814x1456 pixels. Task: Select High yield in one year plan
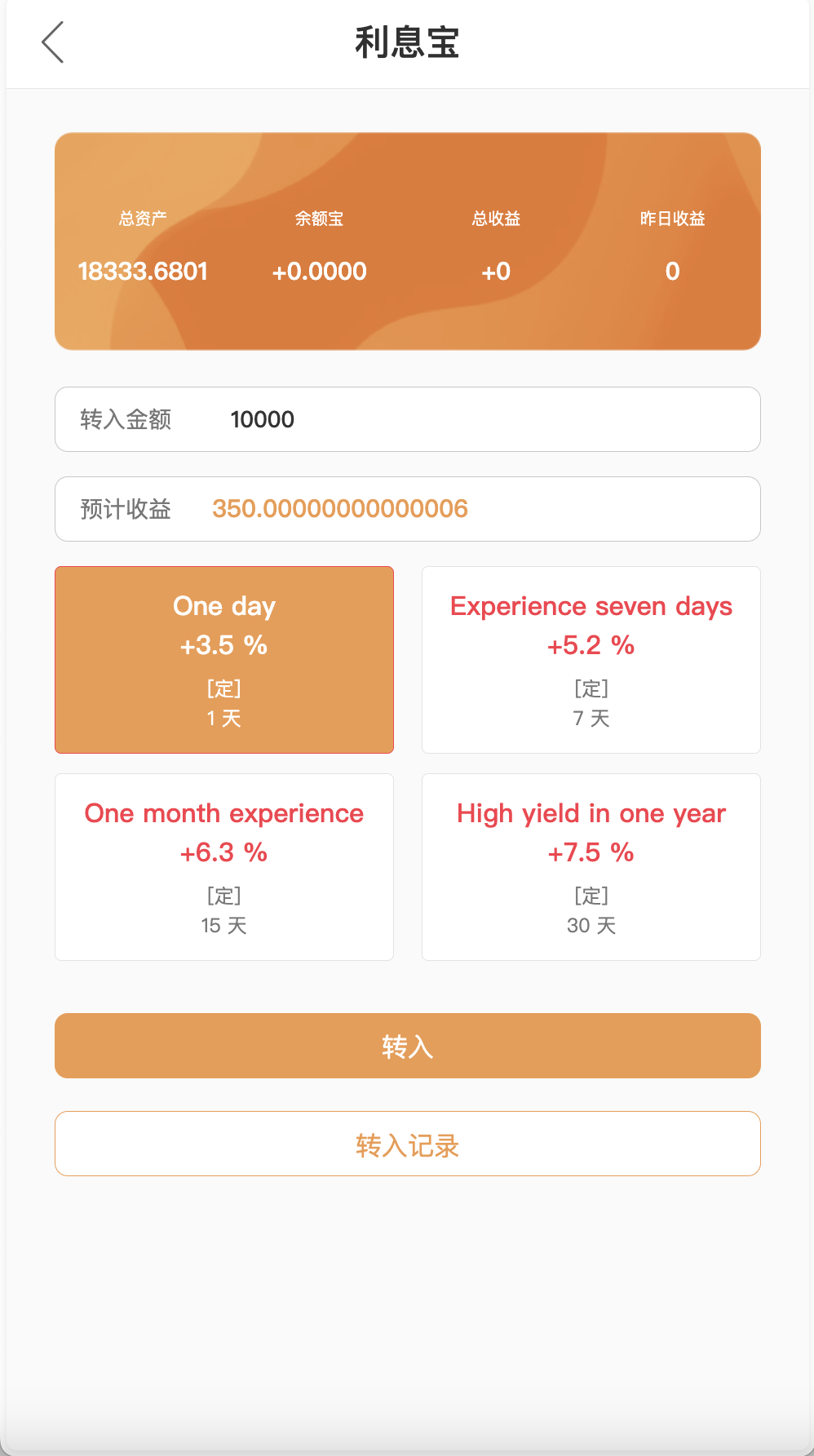[591, 867]
